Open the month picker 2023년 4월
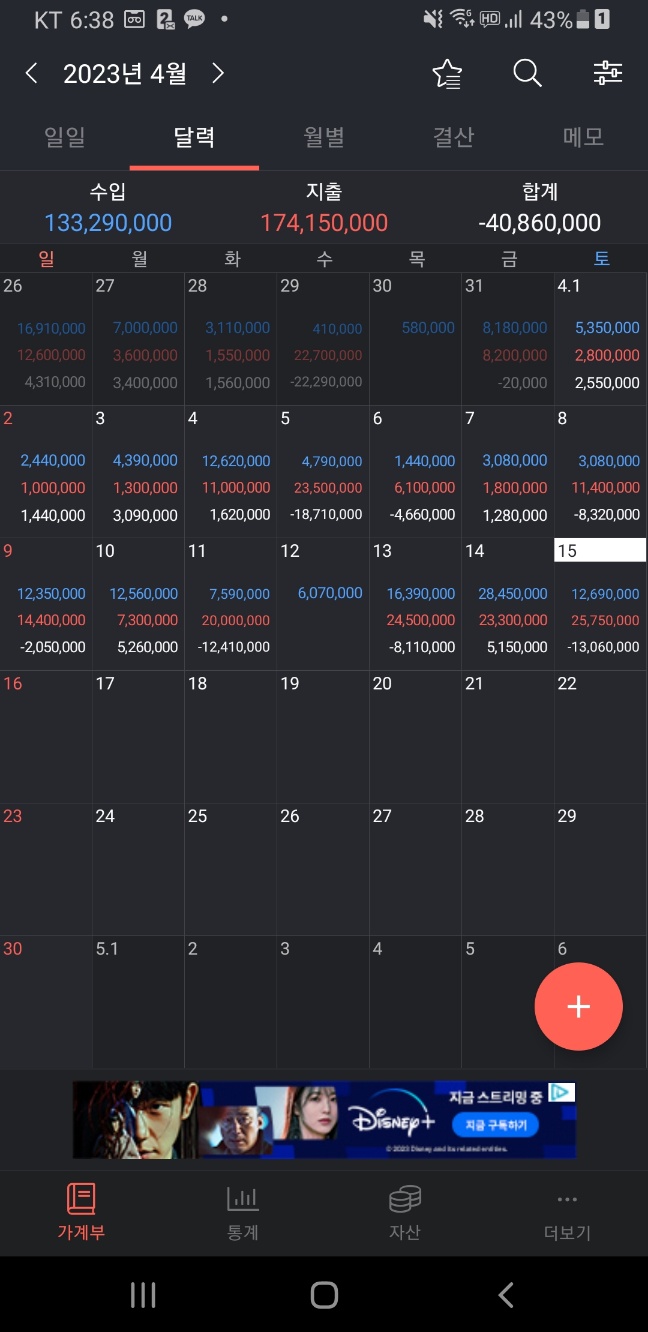 pyautogui.click(x=125, y=73)
